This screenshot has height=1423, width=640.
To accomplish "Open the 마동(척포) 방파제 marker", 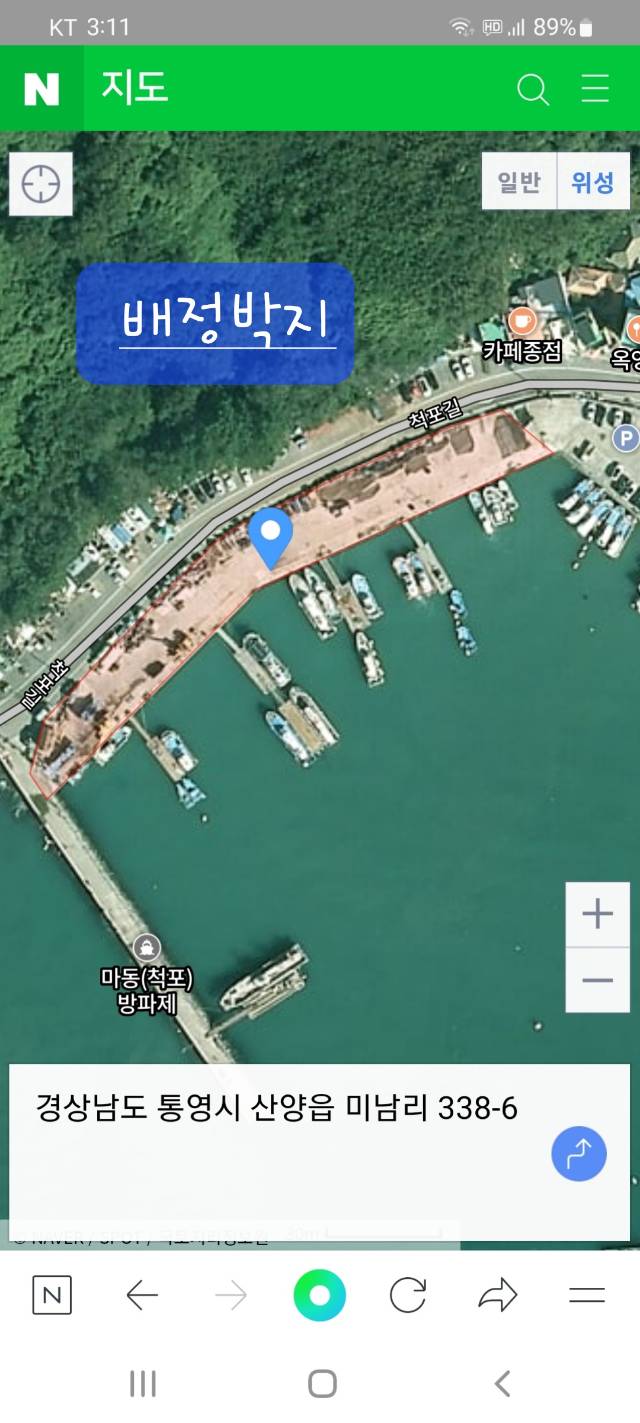I will (147, 975).
